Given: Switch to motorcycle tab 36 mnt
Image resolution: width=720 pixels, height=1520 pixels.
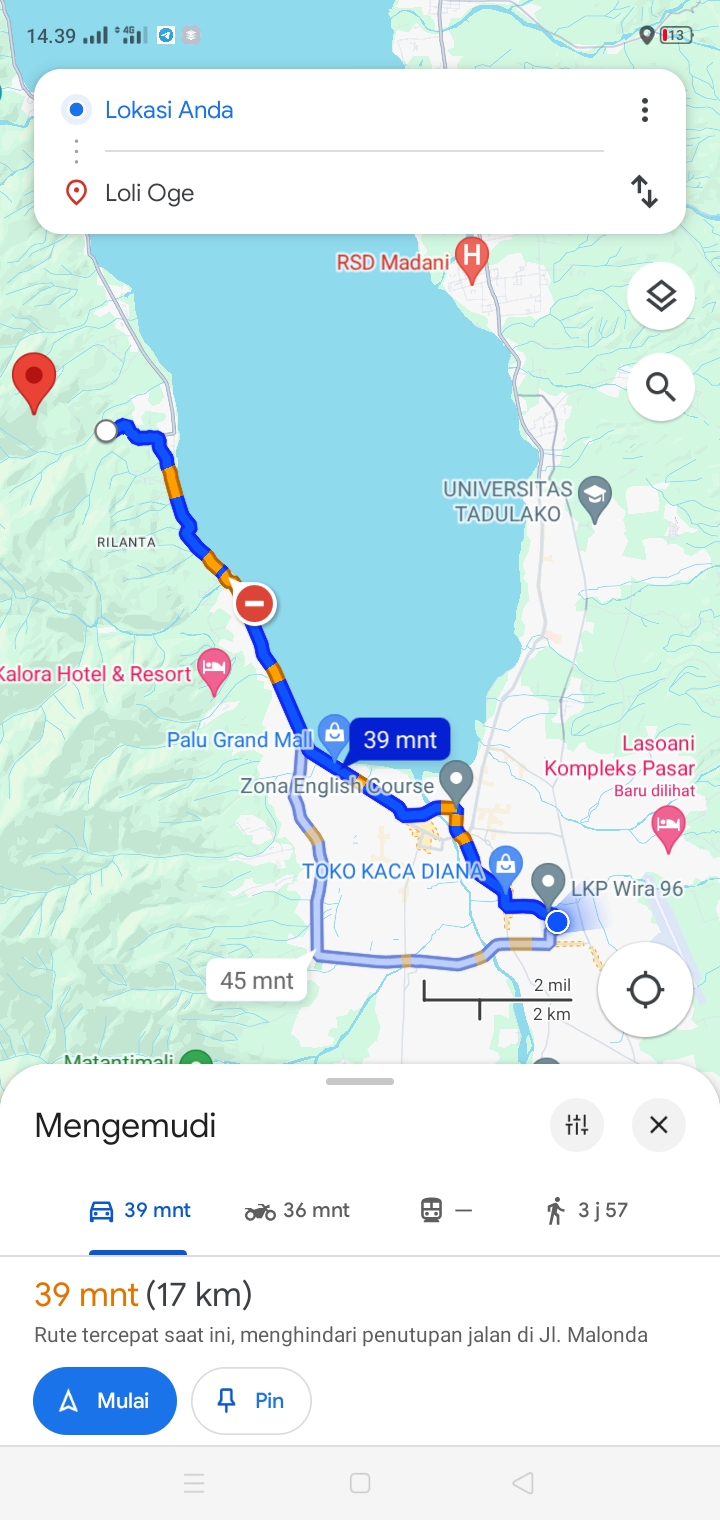Looking at the screenshot, I should [297, 1211].
